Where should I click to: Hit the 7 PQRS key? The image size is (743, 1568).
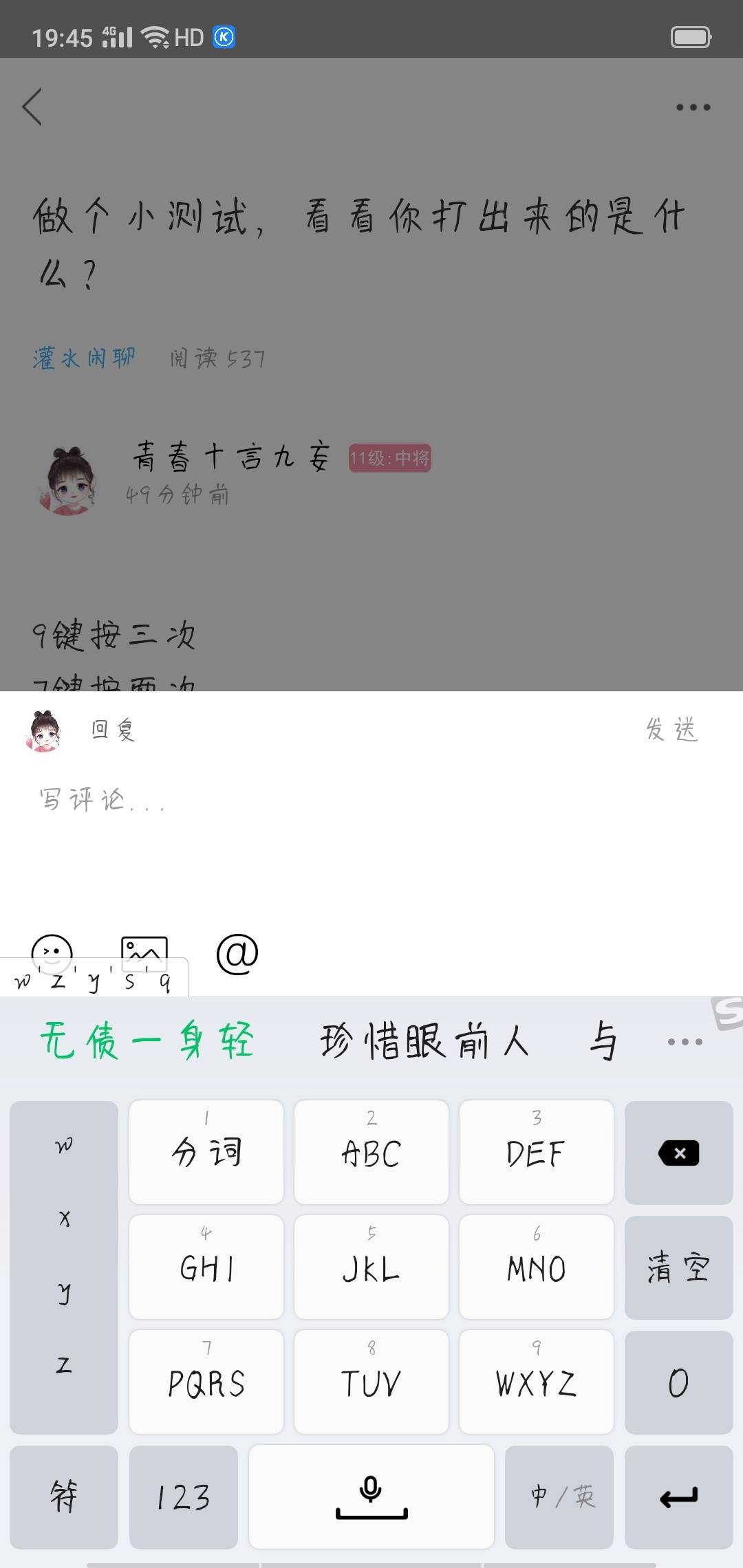tap(206, 1382)
